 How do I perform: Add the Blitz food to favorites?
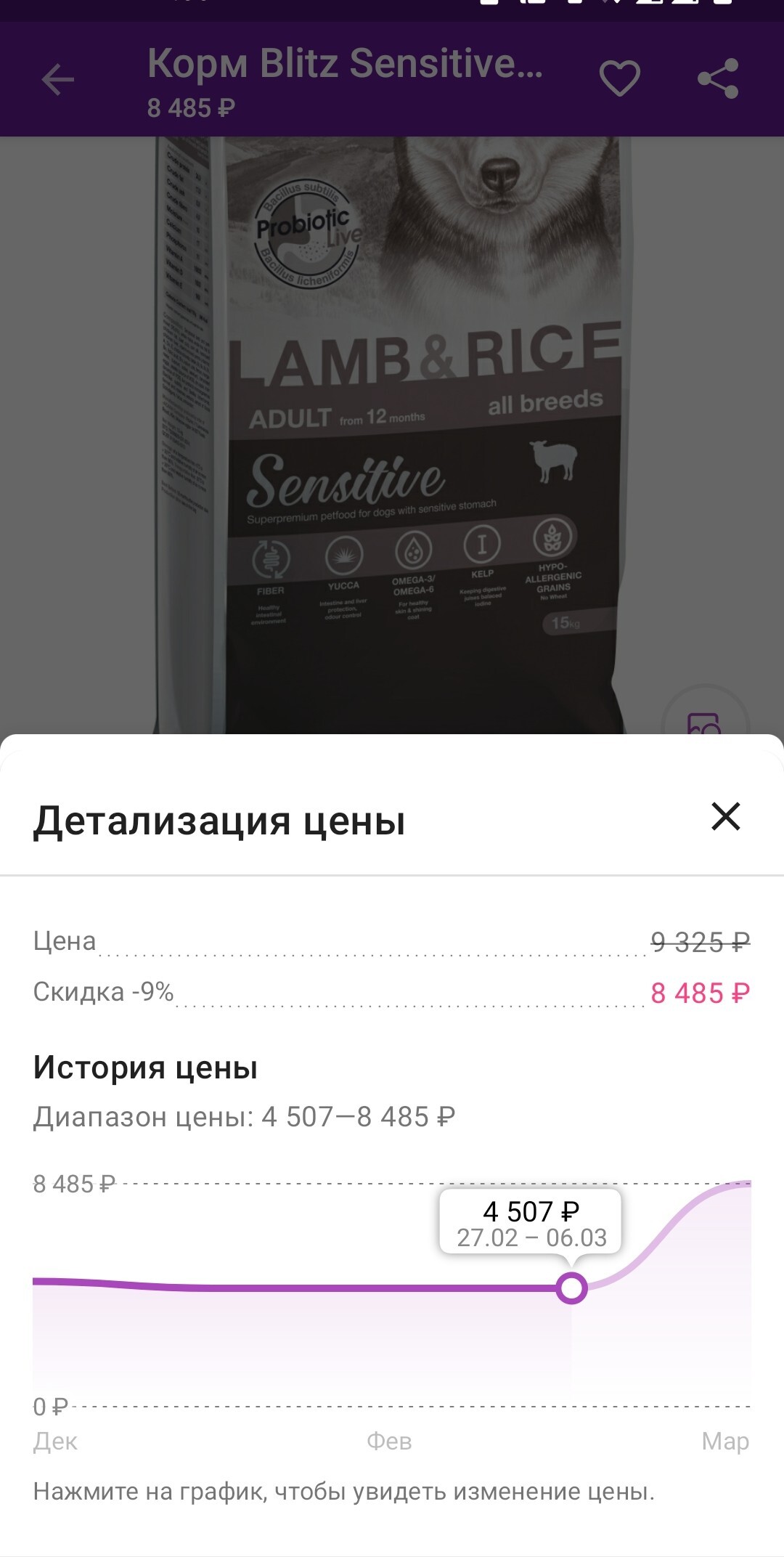click(619, 78)
